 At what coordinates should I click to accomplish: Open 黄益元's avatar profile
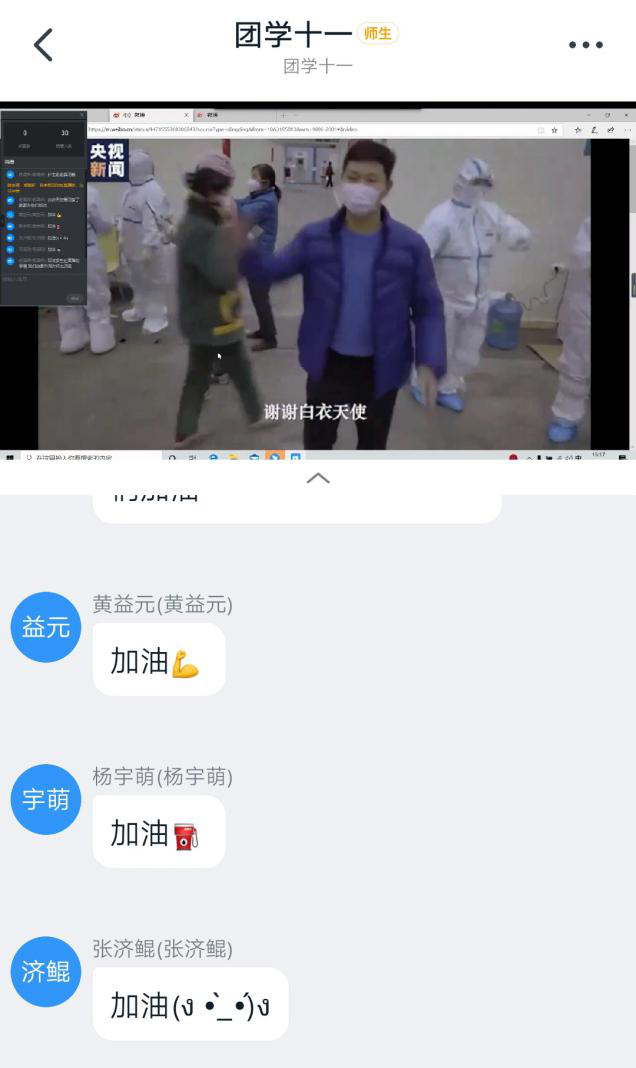(45, 627)
